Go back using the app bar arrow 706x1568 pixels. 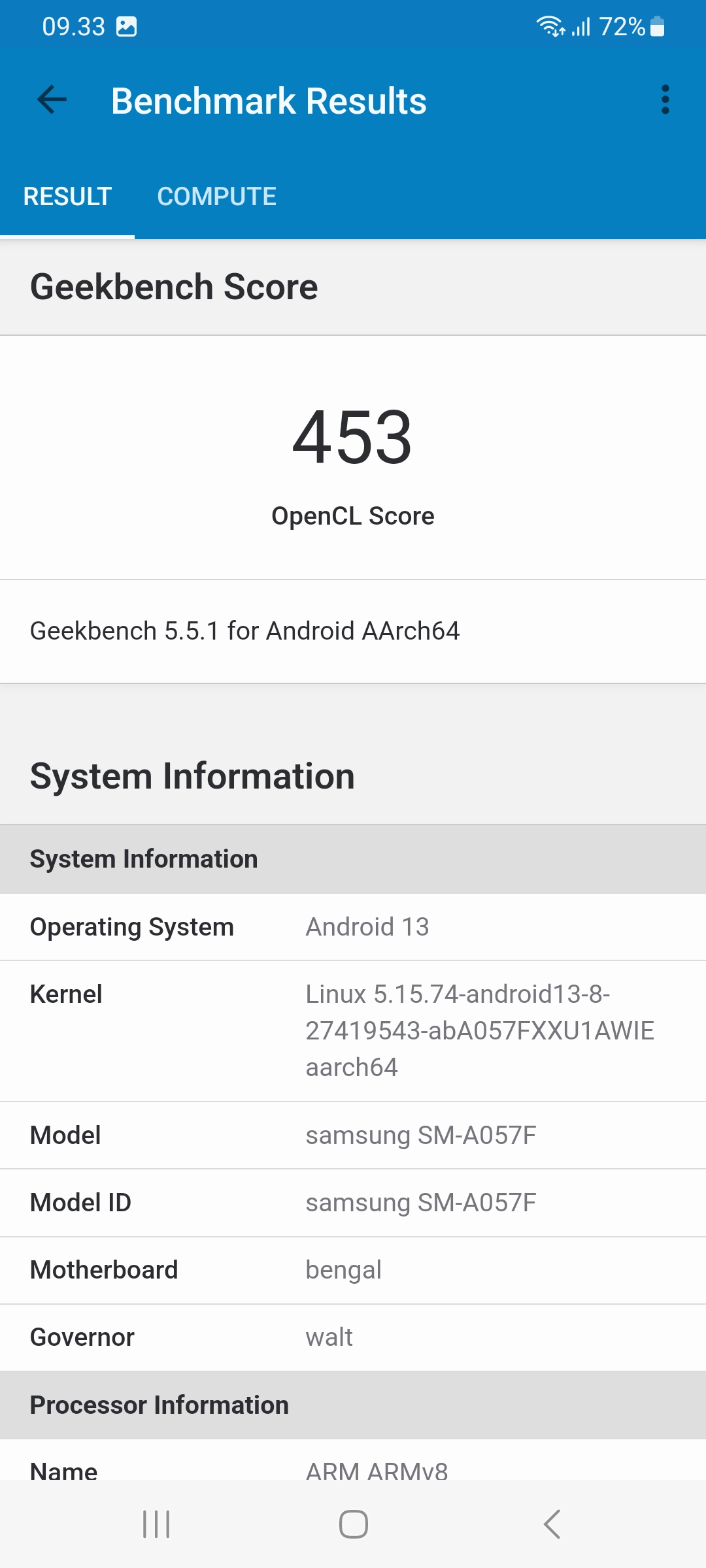coord(52,100)
